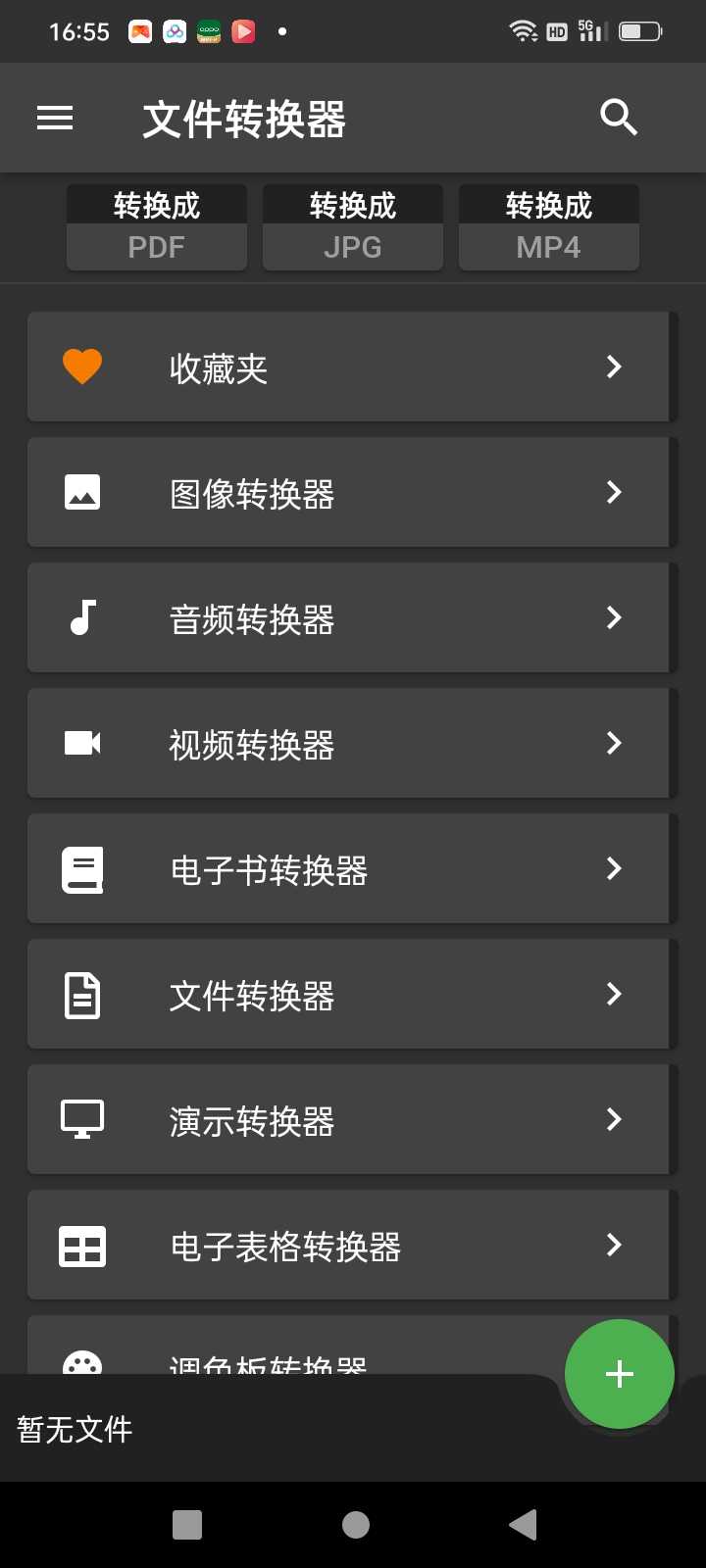Go to the system home screen
The image size is (706, 1568).
(x=355, y=1524)
